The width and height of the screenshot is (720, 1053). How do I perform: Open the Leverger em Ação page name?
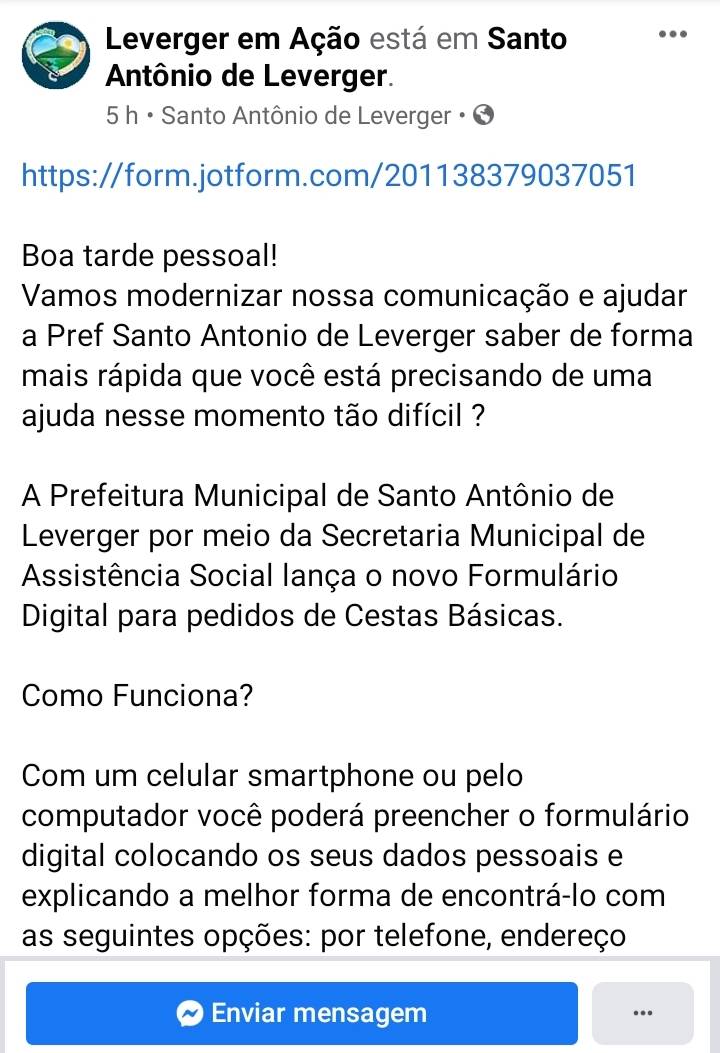pos(232,40)
